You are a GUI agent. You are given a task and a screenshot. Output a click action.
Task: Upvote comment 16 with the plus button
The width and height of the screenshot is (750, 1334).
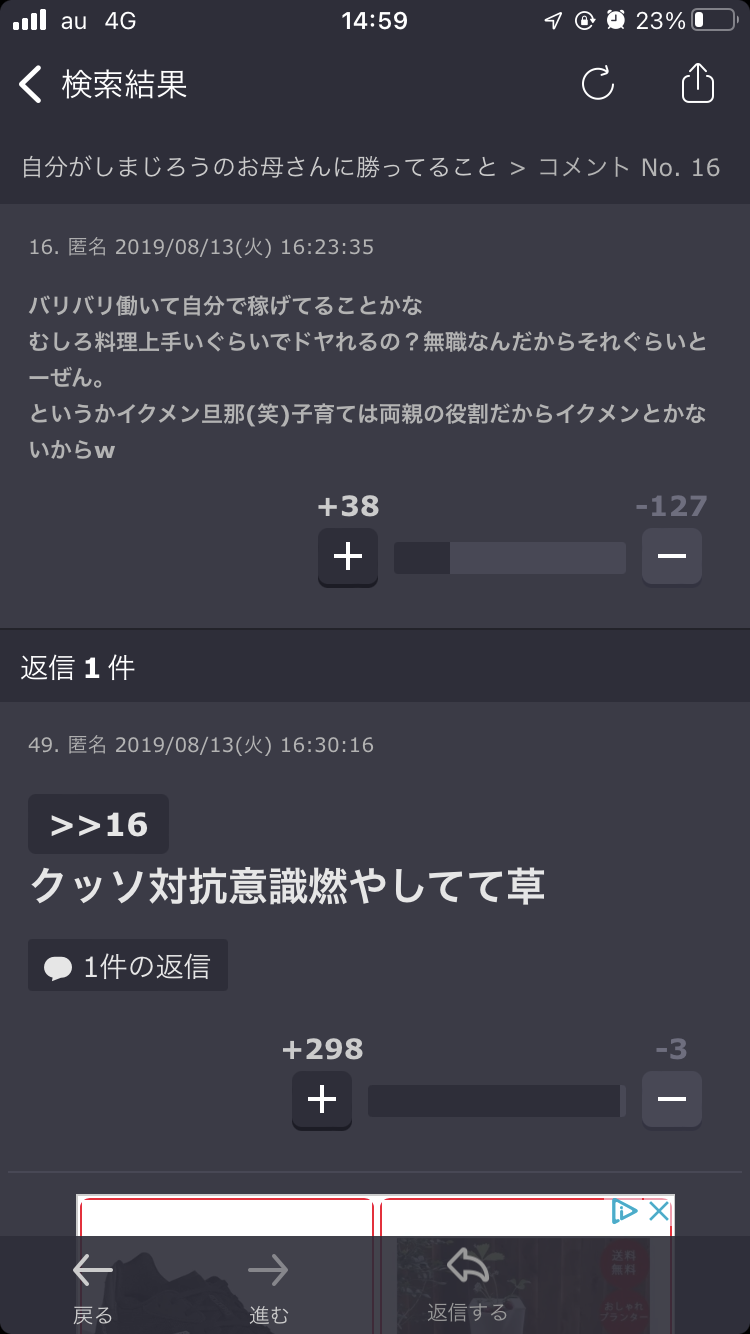pos(347,556)
